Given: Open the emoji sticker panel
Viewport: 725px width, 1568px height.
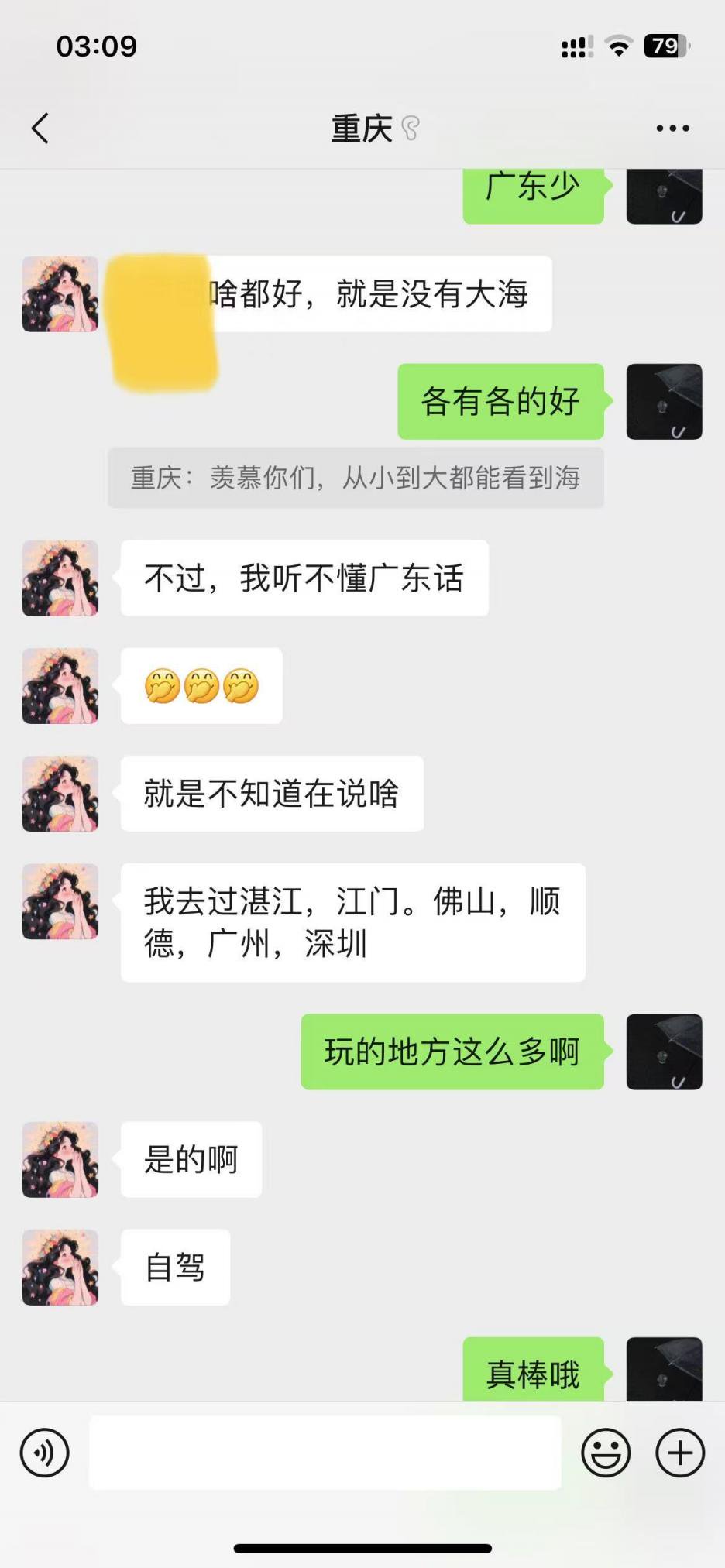Looking at the screenshot, I should [606, 1453].
